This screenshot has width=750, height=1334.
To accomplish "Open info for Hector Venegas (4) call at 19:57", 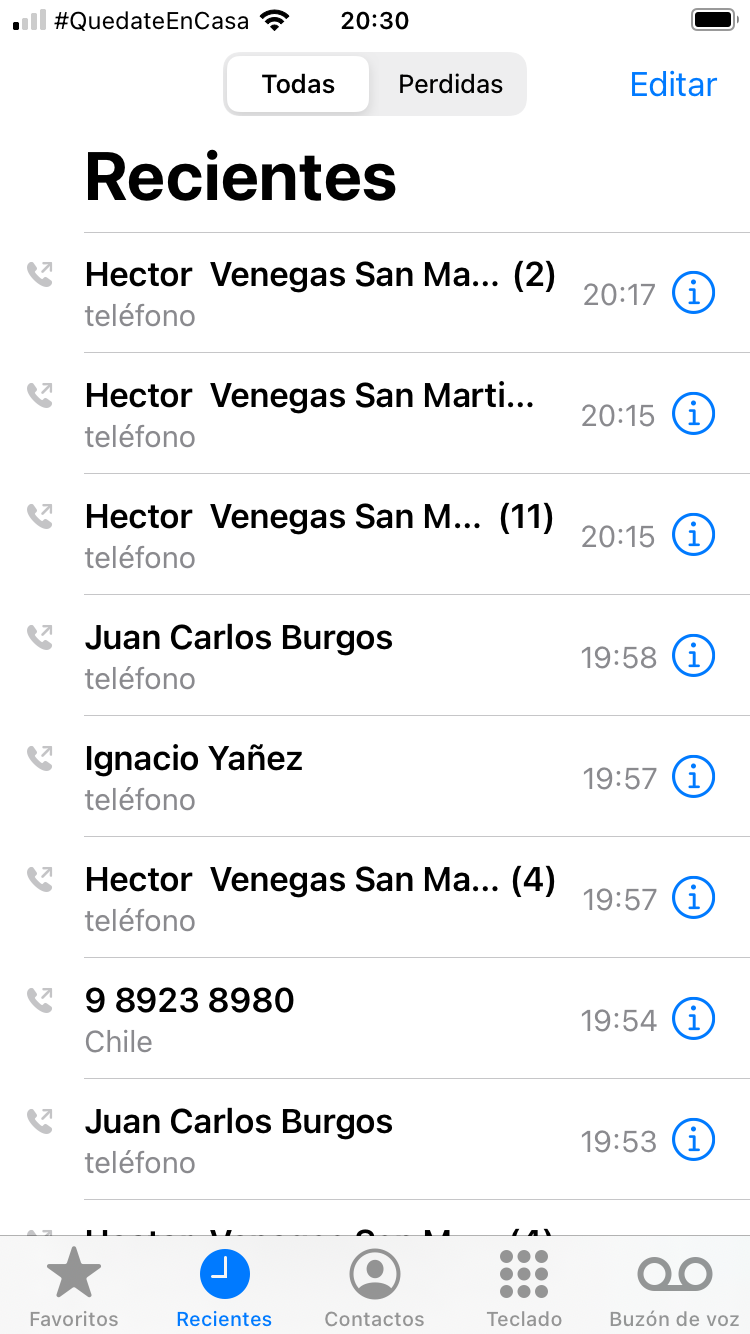I will [694, 898].
